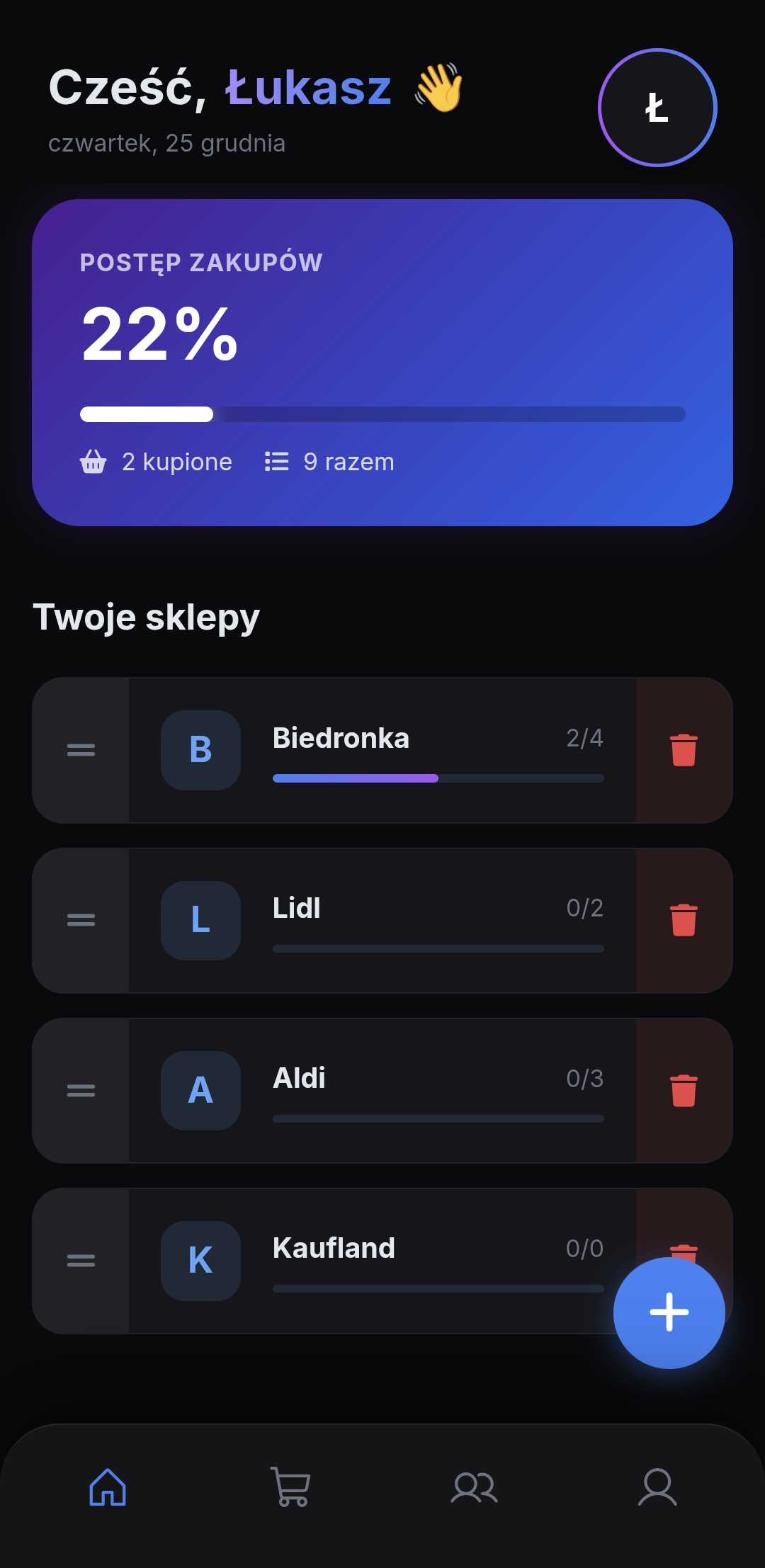Open the Ł profile avatar
Screen dimensions: 765x1568
(x=657, y=108)
